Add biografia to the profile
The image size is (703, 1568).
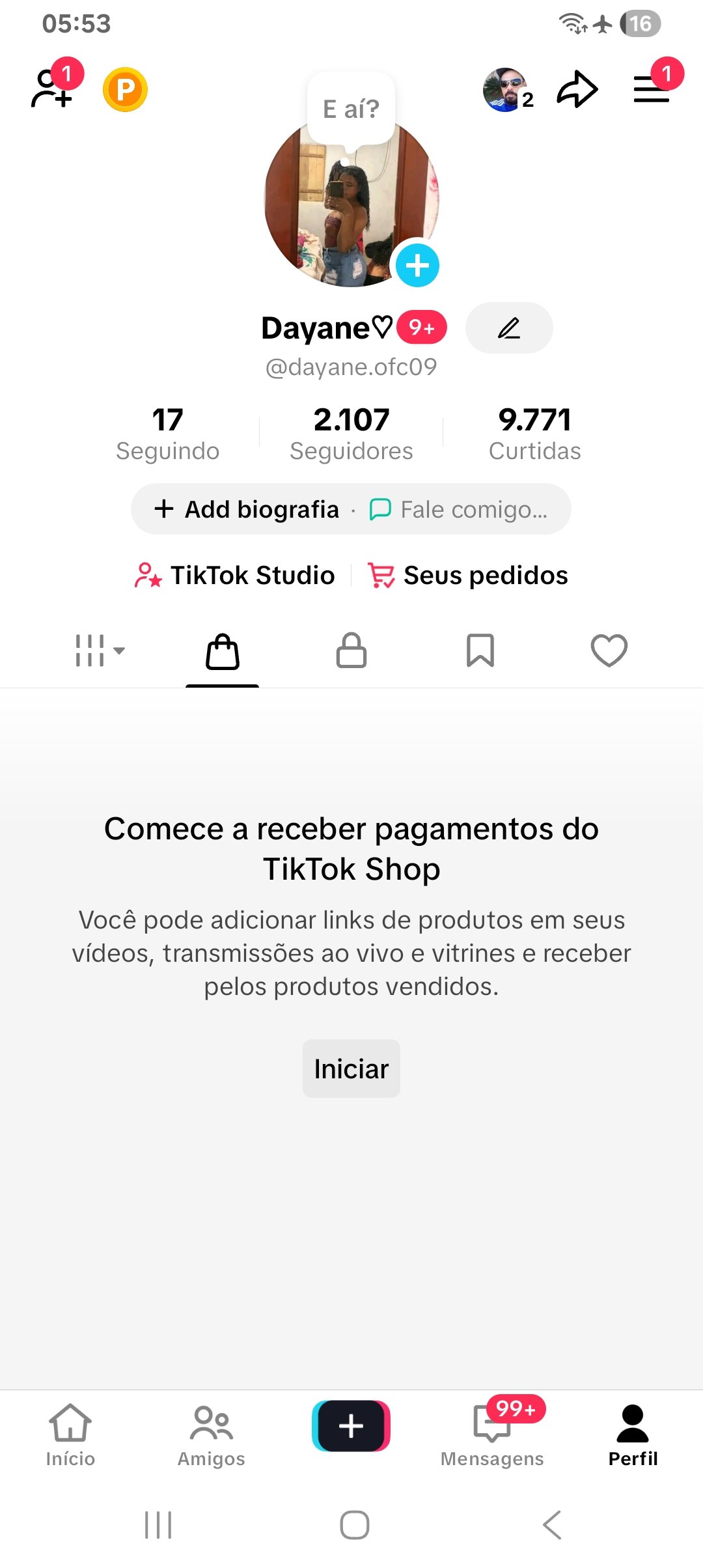coord(247,509)
